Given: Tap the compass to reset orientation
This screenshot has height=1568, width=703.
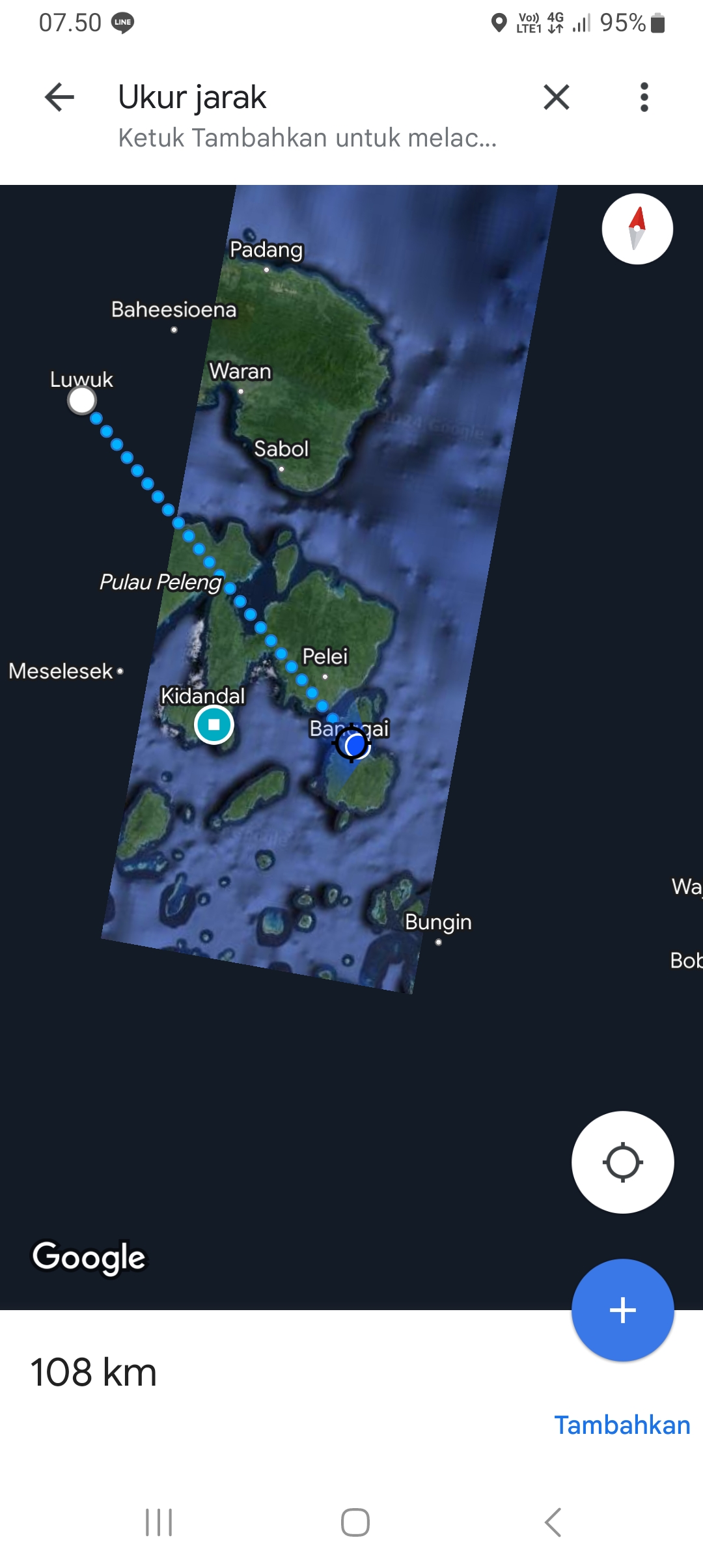Looking at the screenshot, I should (637, 229).
